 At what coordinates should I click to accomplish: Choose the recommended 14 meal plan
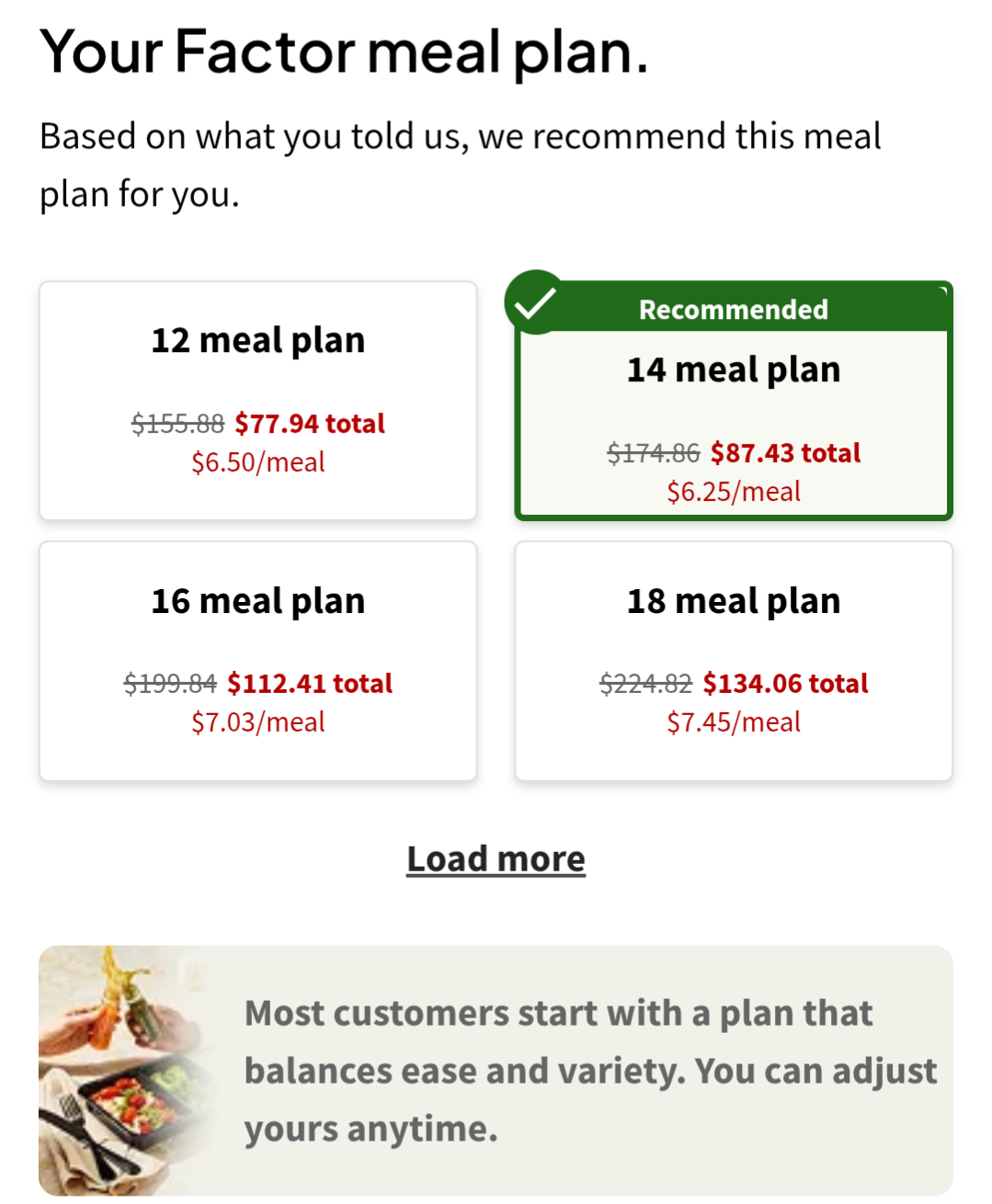(x=733, y=401)
